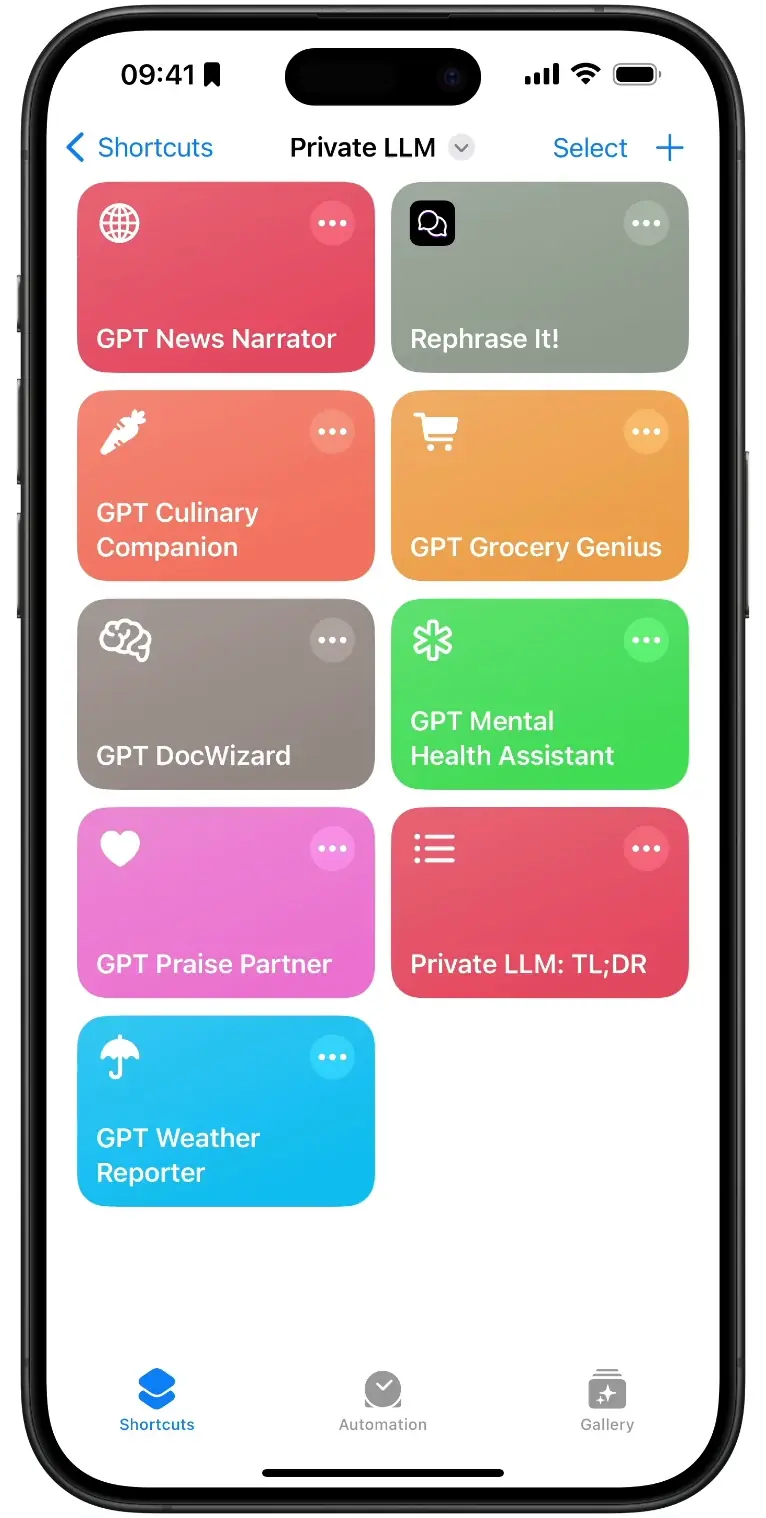Viewport: 766px width, 1518px height.
Task: Open the options menu on GPT Weather Reporter
Action: pyautogui.click(x=332, y=1056)
